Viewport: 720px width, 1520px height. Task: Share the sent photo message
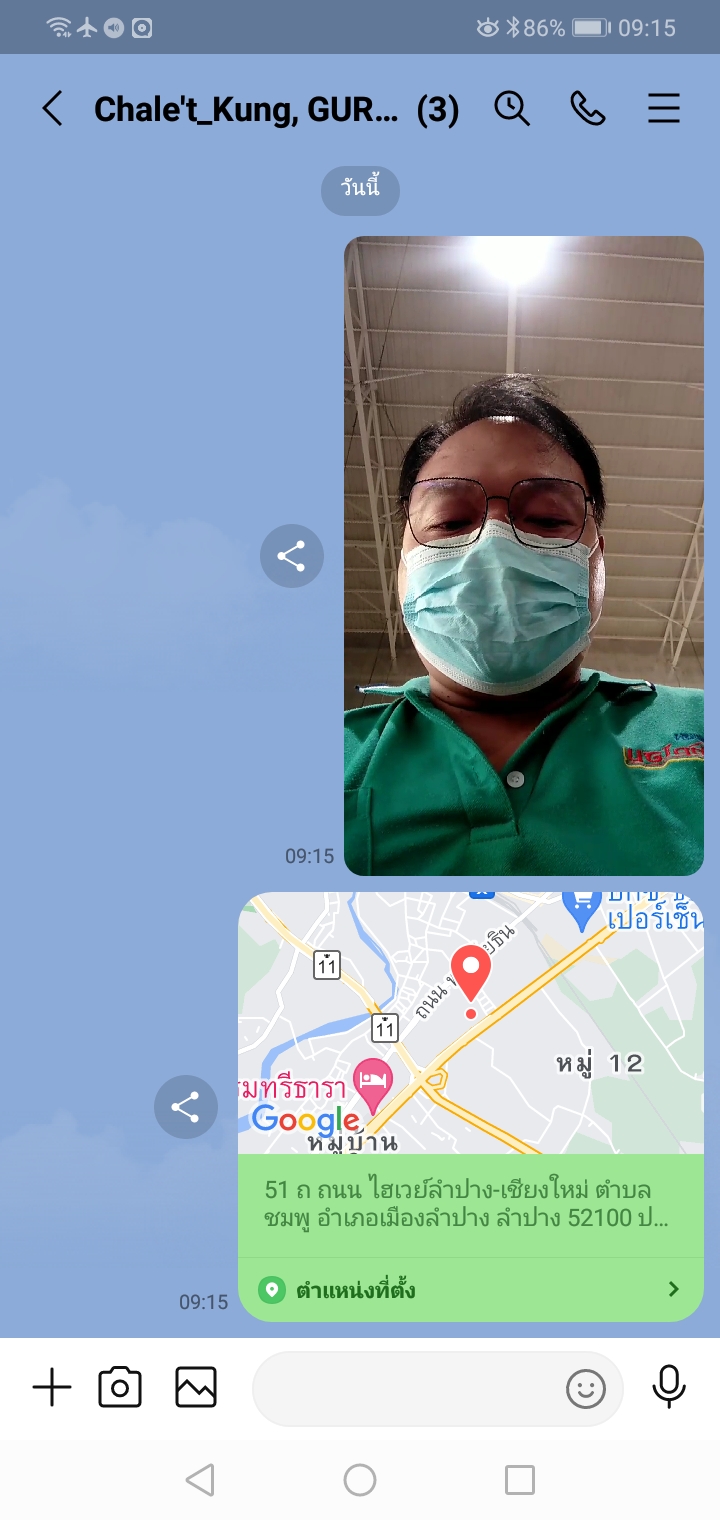(x=291, y=556)
